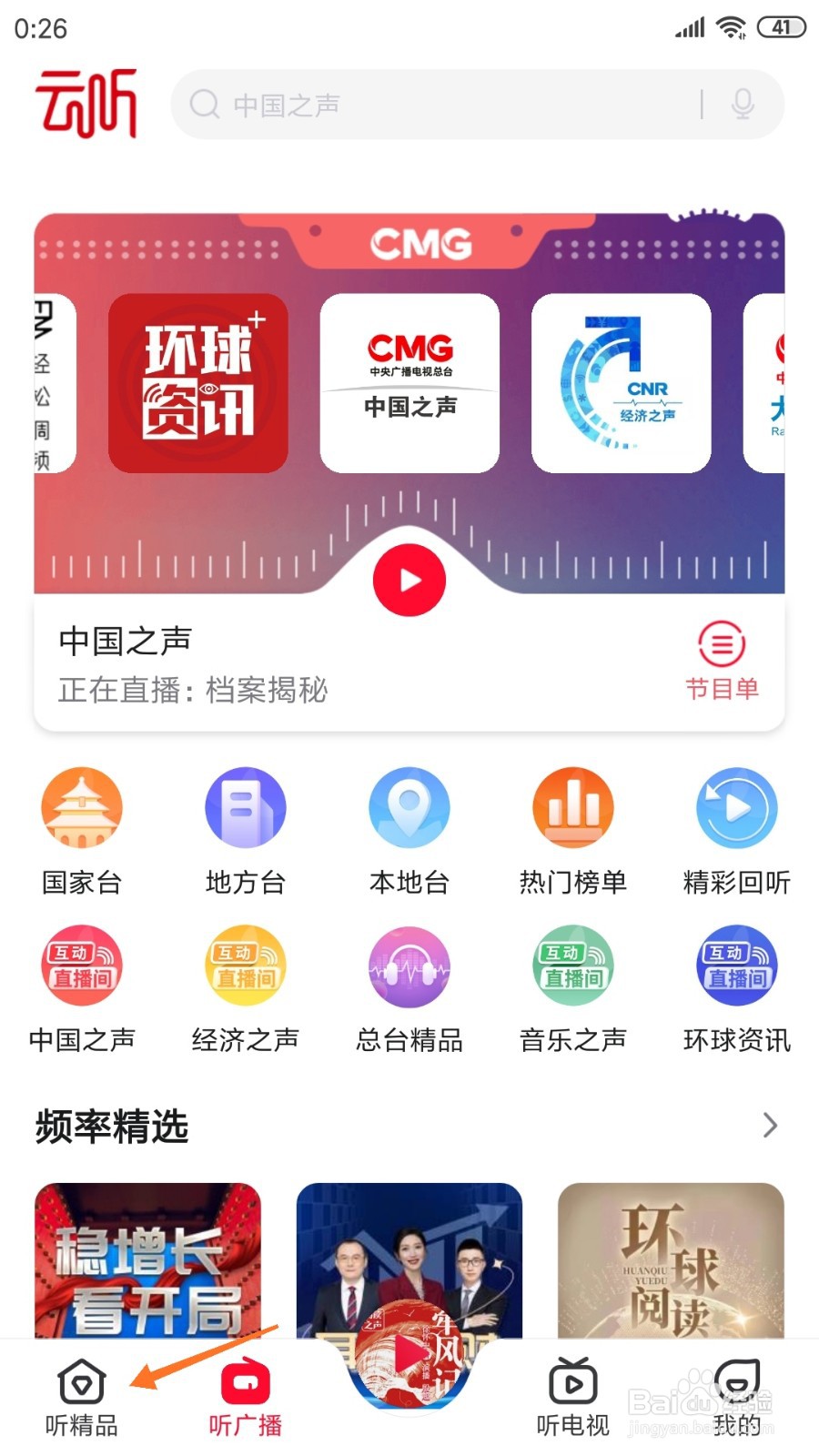819x1456 pixels.
Task: Open 精彩回听 replays
Action: [x=737, y=830]
